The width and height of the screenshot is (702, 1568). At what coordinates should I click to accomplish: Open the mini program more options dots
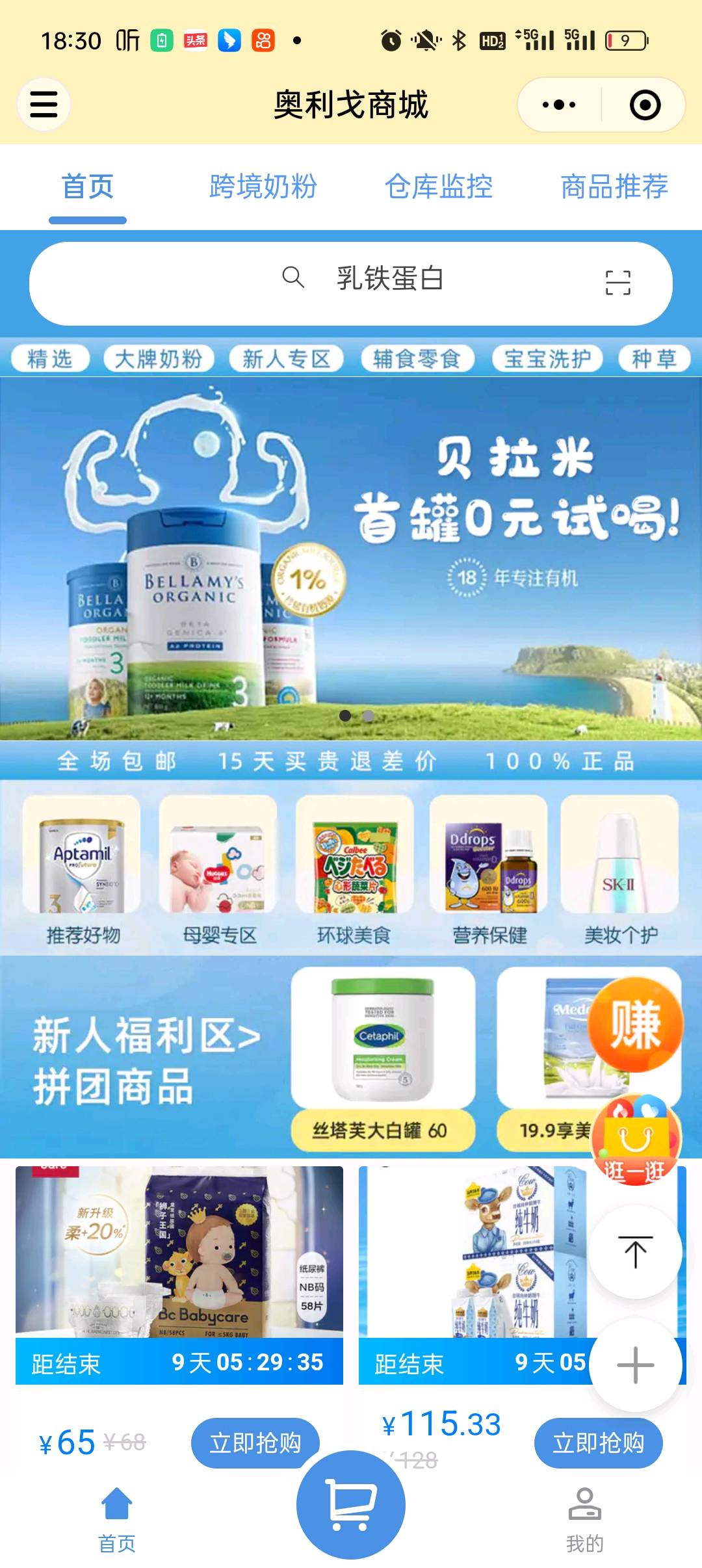[x=559, y=105]
